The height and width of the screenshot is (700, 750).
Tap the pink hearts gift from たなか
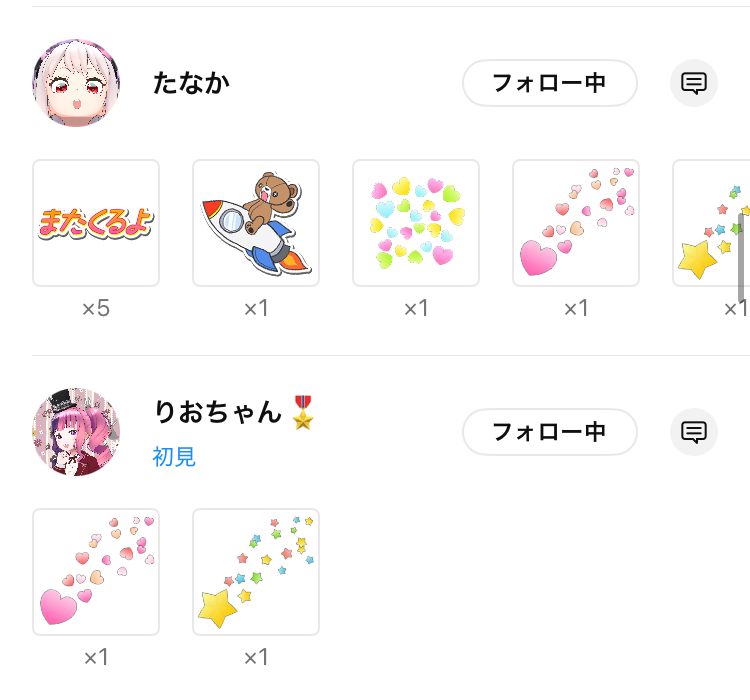coord(576,223)
